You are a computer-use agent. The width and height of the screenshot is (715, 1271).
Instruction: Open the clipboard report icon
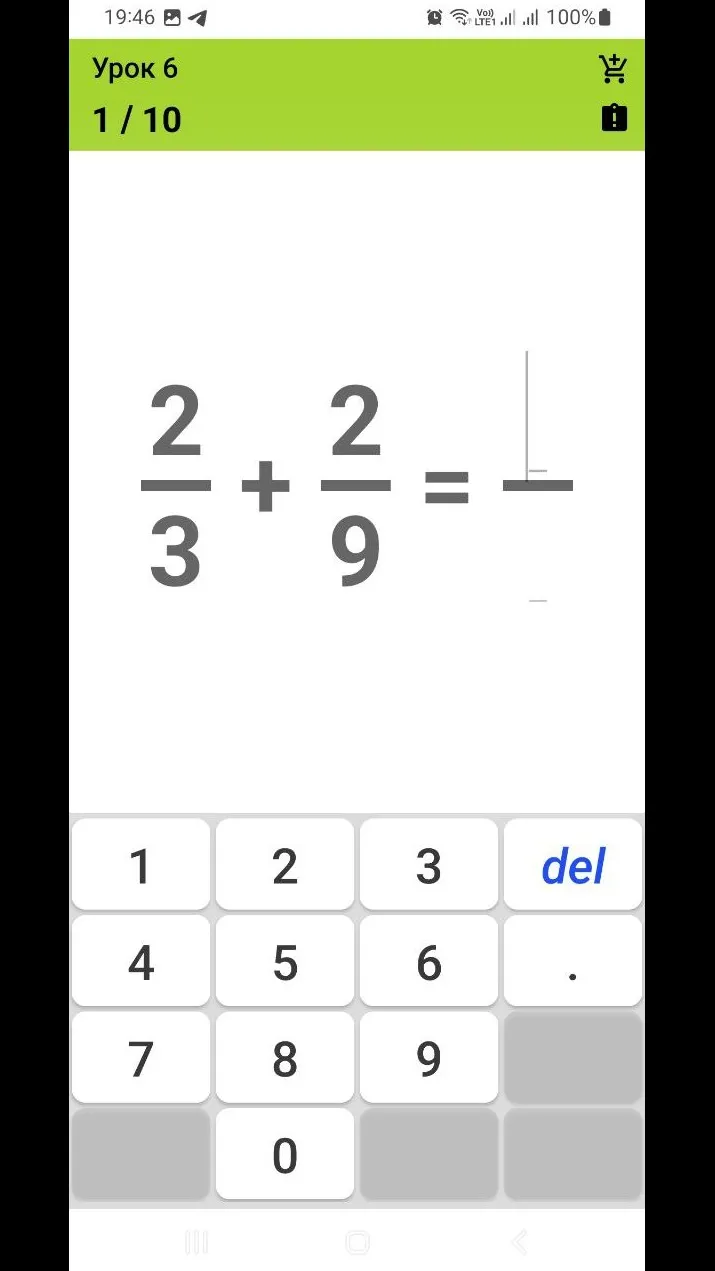613,118
